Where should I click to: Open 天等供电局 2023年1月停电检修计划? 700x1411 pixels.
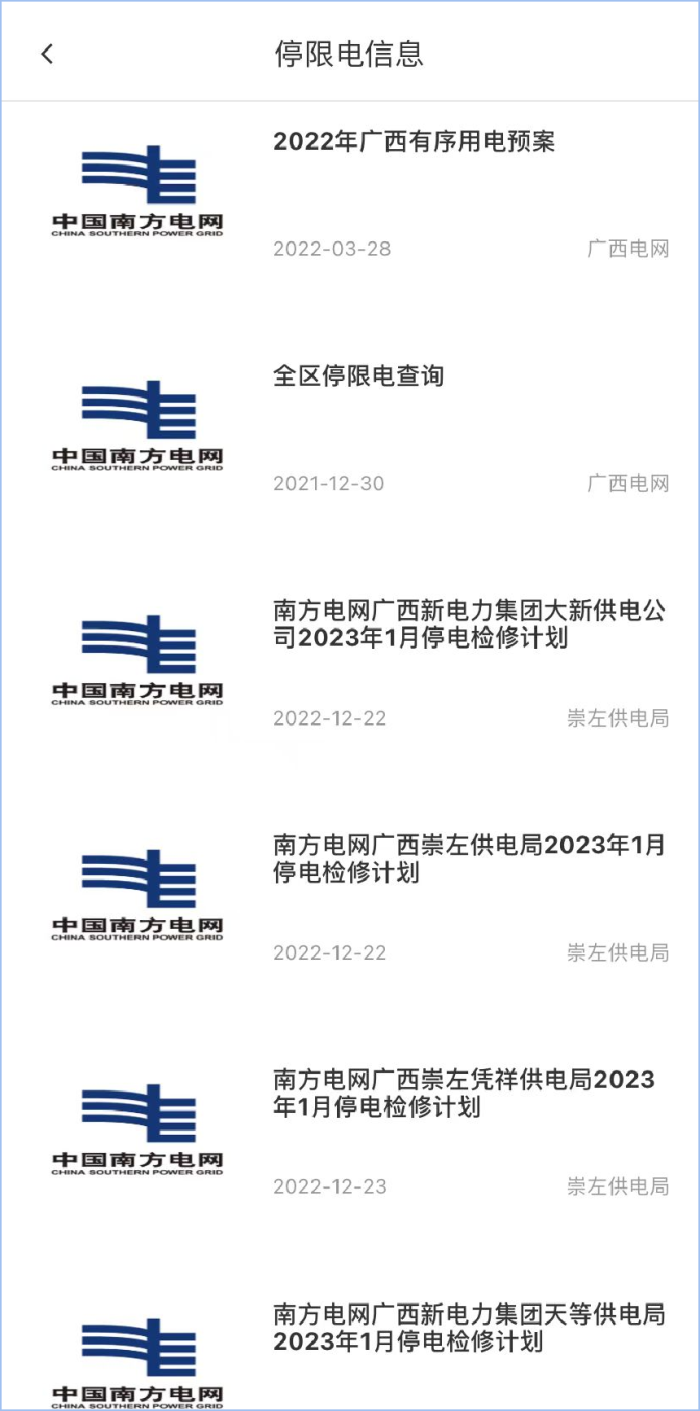pyautogui.click(x=468, y=1327)
